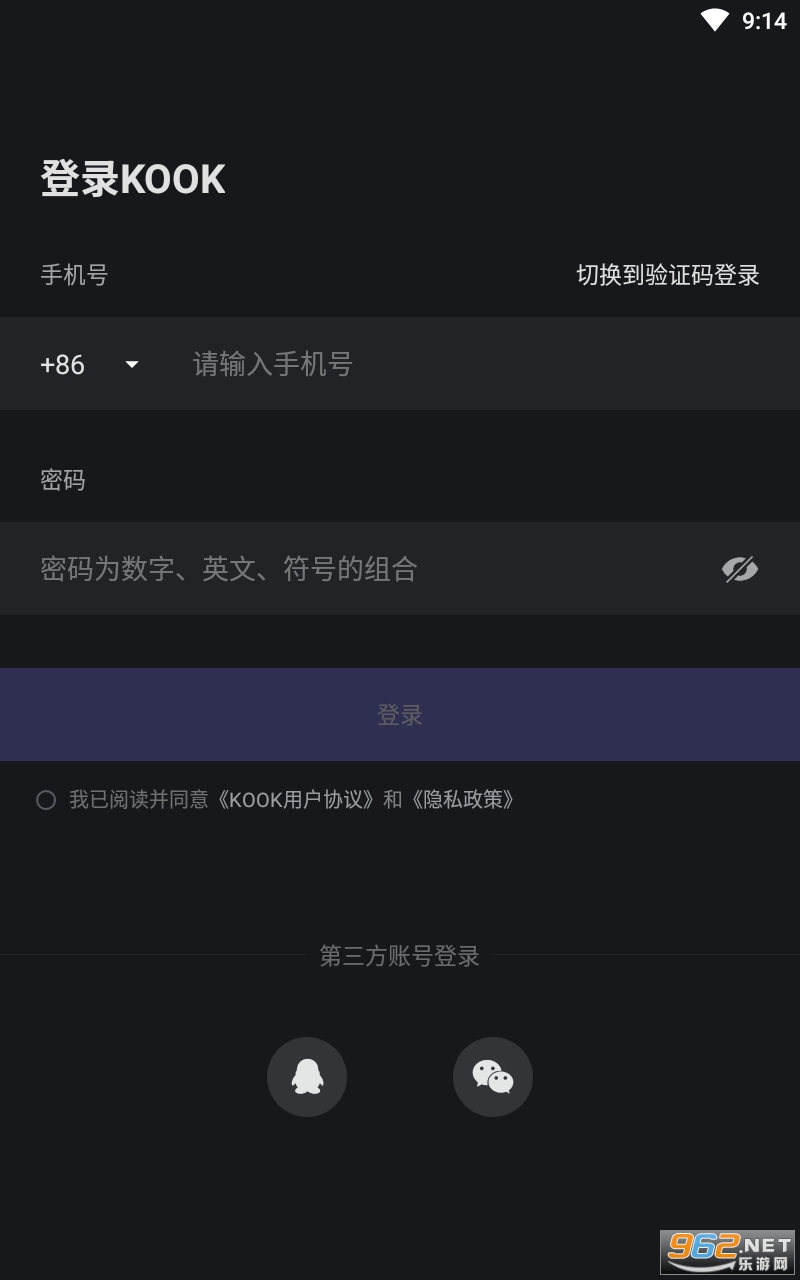Open the +86 country code dropdown

coord(90,364)
